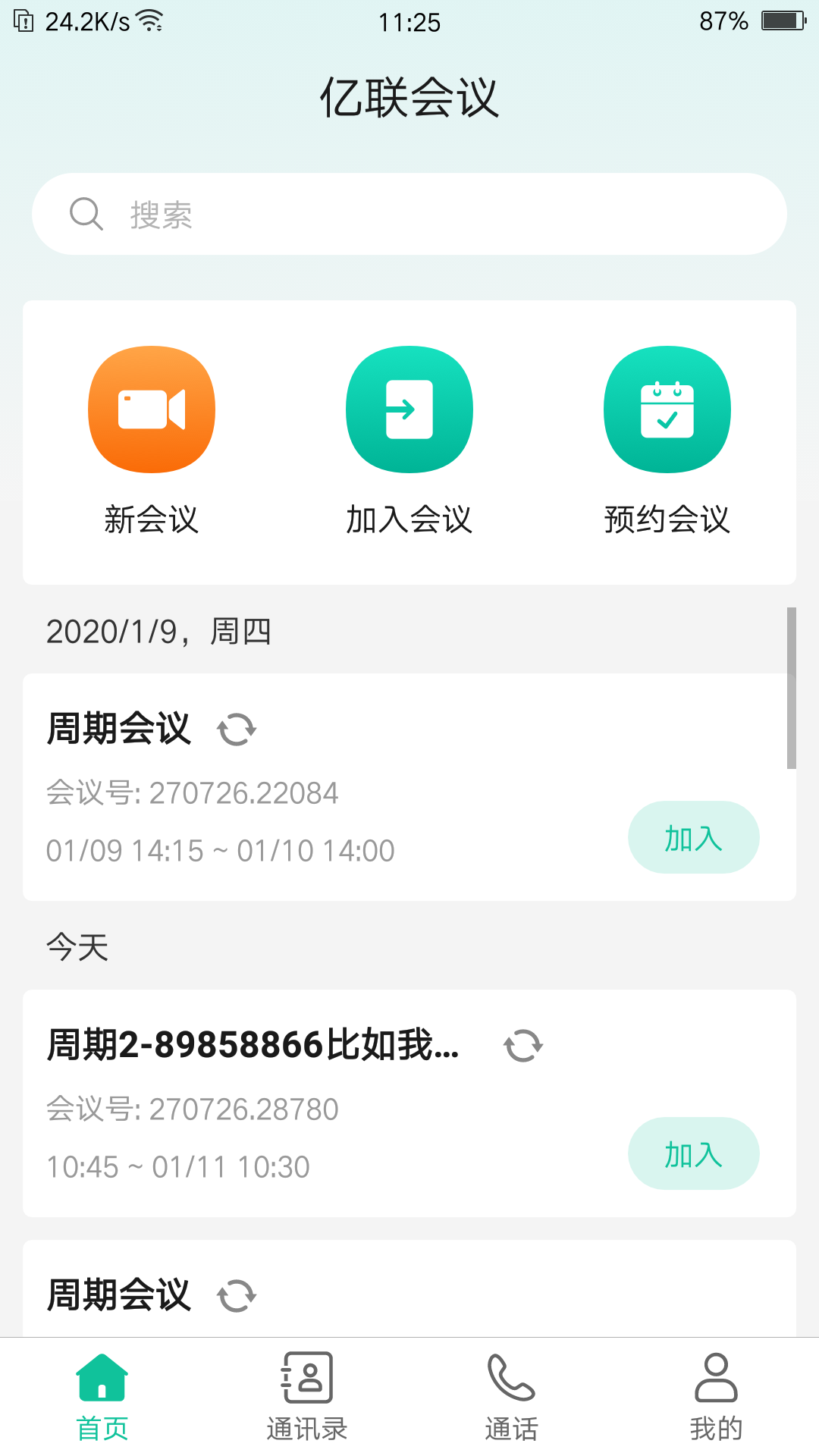Join meeting number 270726.22084

click(693, 837)
